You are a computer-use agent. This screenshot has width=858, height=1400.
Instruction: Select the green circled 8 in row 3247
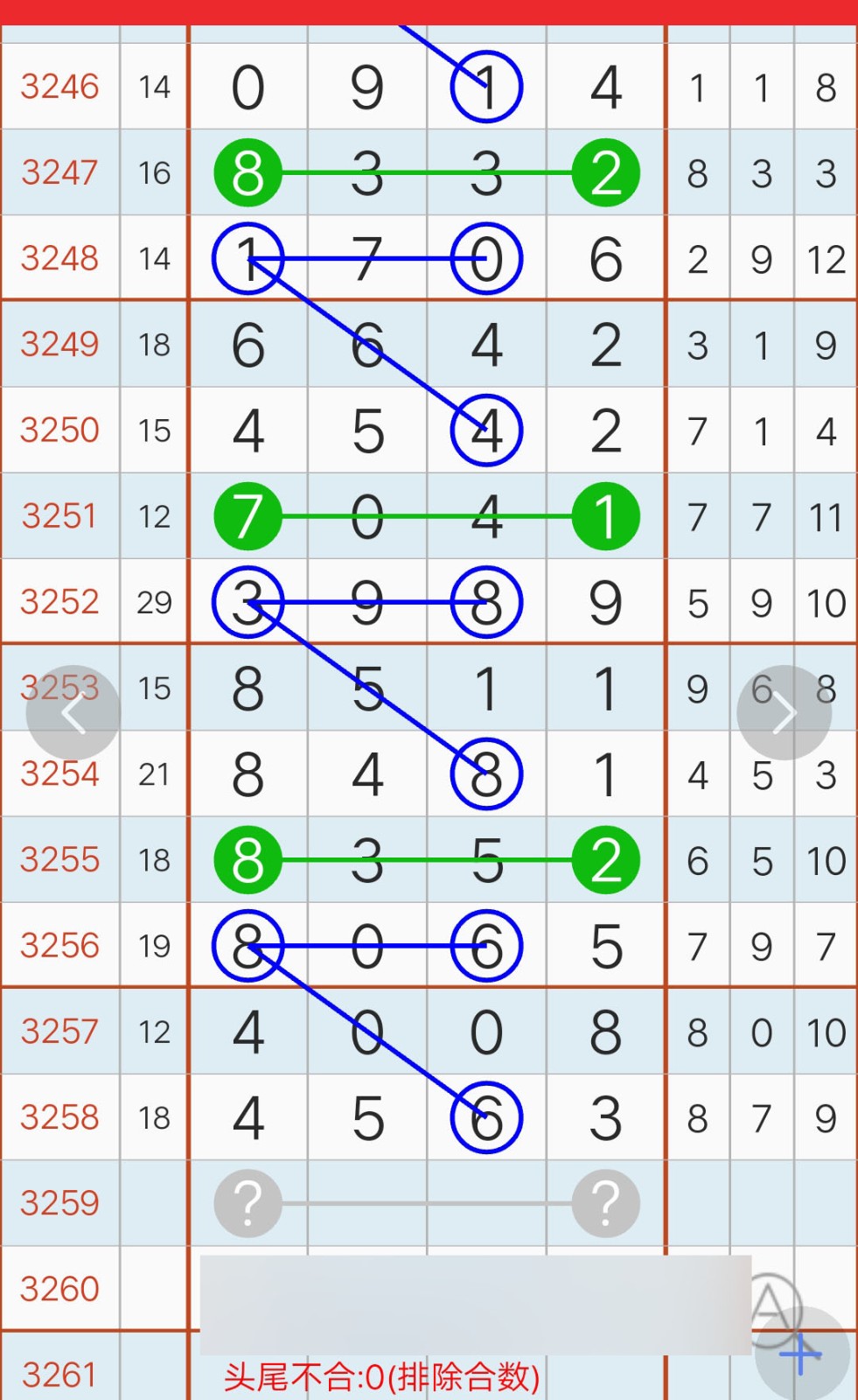pyautogui.click(x=248, y=173)
